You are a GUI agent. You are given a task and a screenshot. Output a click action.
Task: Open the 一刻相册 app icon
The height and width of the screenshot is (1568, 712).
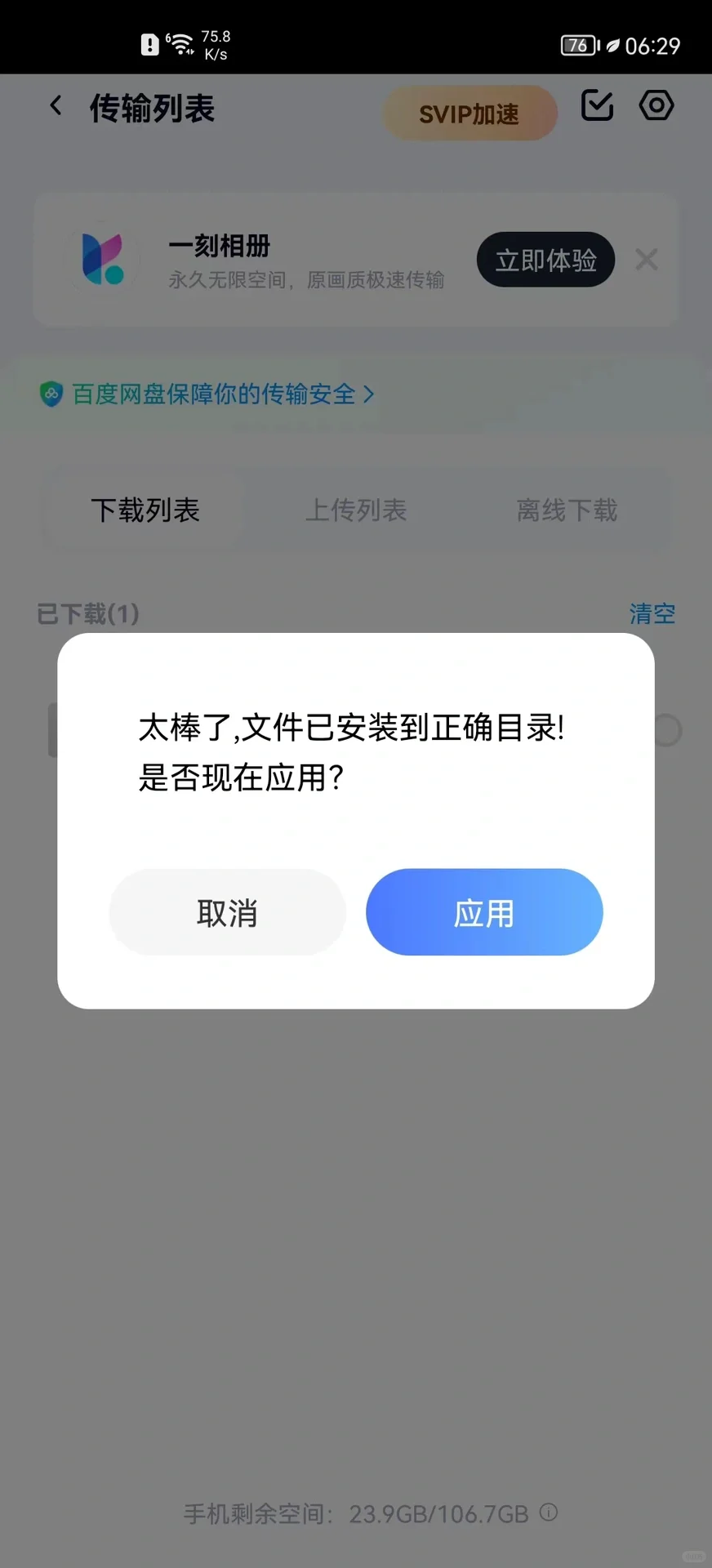(102, 260)
